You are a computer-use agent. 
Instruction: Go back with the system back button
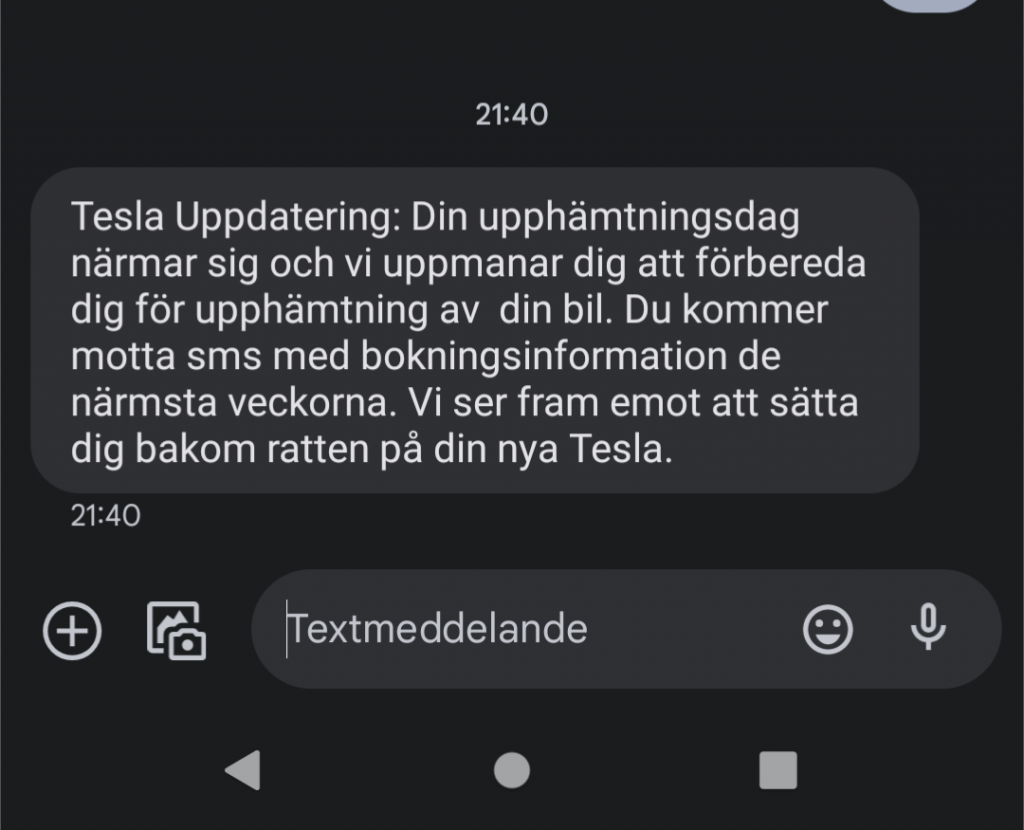click(243, 770)
